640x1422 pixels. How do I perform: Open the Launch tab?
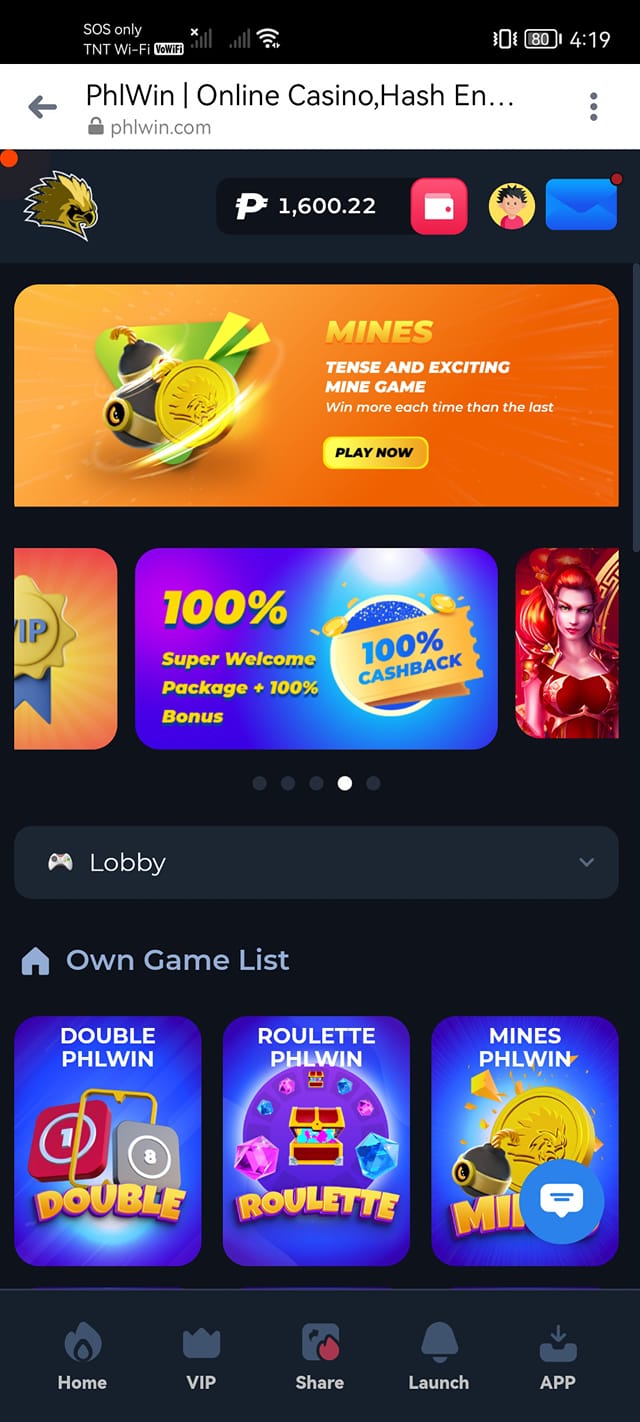pyautogui.click(x=438, y=1357)
